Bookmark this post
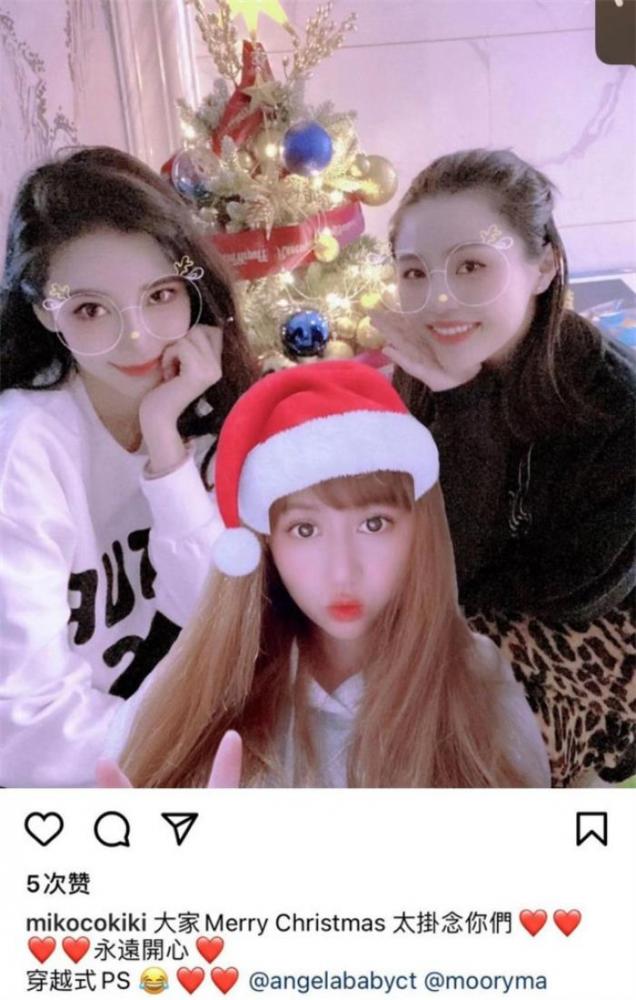The width and height of the screenshot is (636, 1000). pos(591,828)
